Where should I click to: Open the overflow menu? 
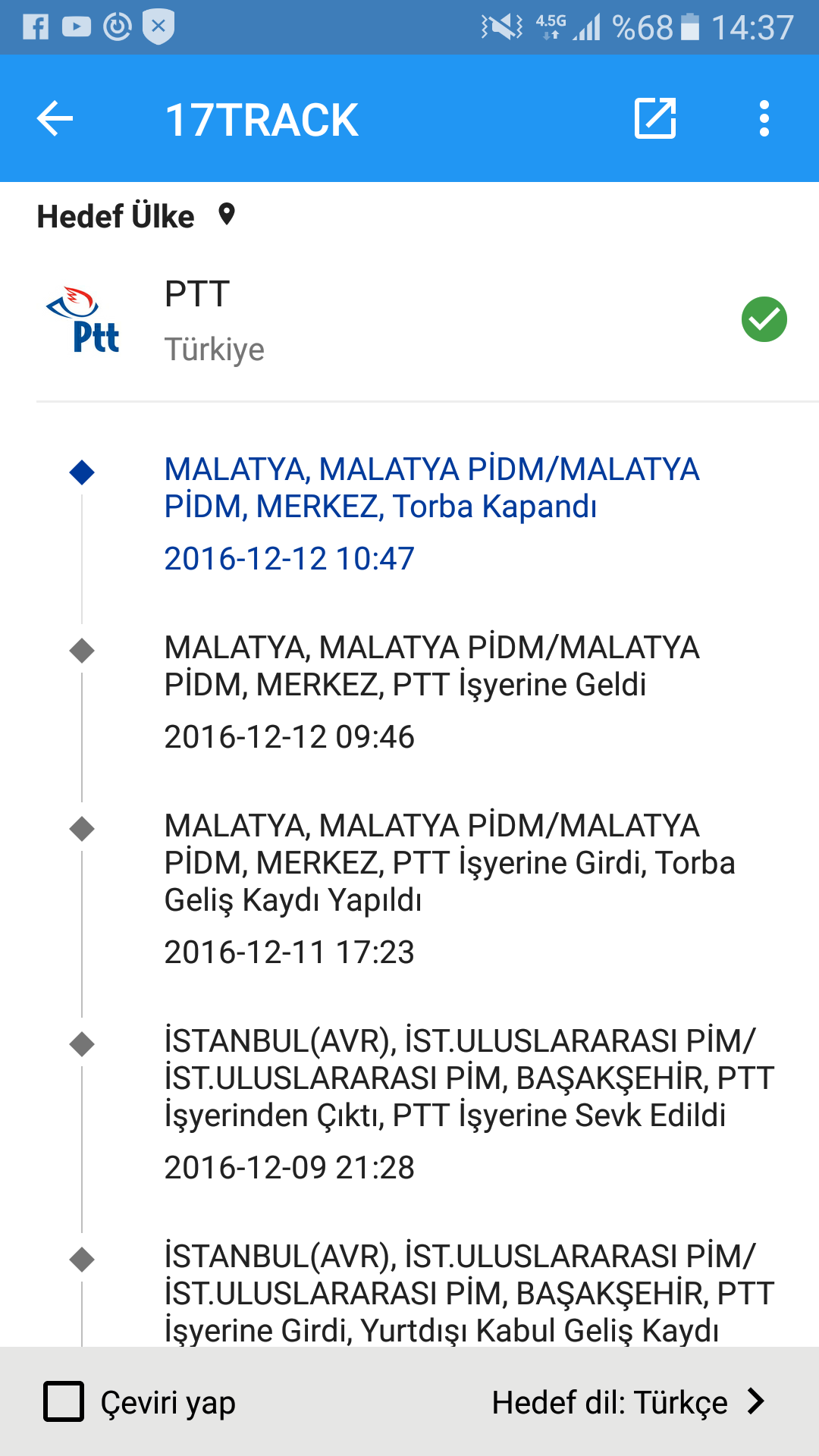click(x=764, y=119)
